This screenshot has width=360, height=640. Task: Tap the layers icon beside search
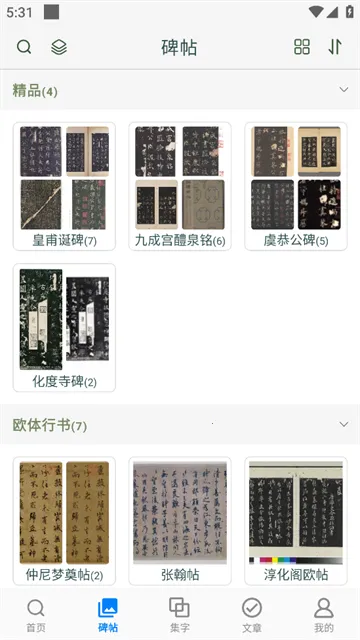click(x=59, y=47)
